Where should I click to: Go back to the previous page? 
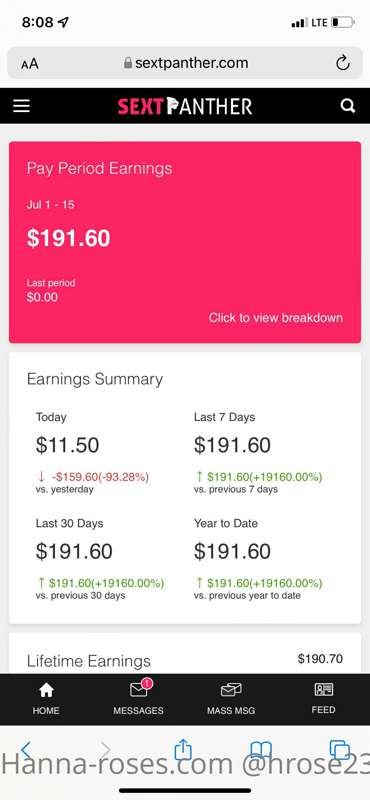point(26,750)
